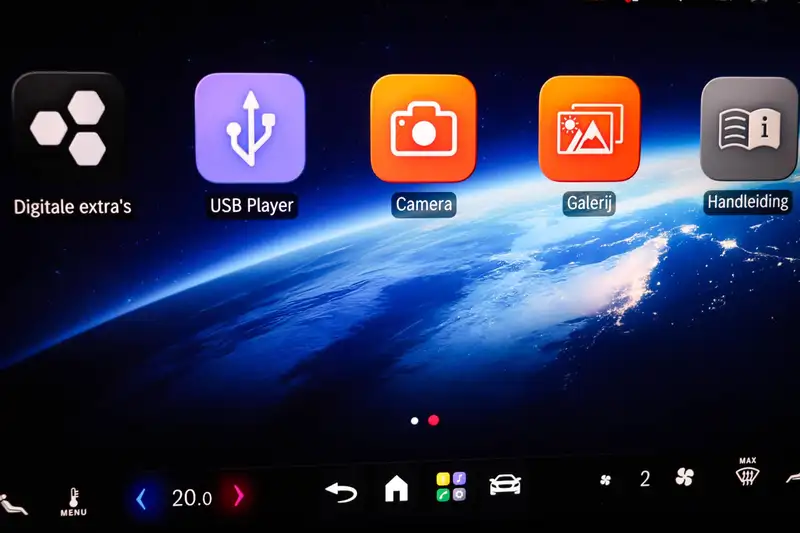The width and height of the screenshot is (800, 533).
Task: Open the app grid overview icon
Action: pos(451,487)
